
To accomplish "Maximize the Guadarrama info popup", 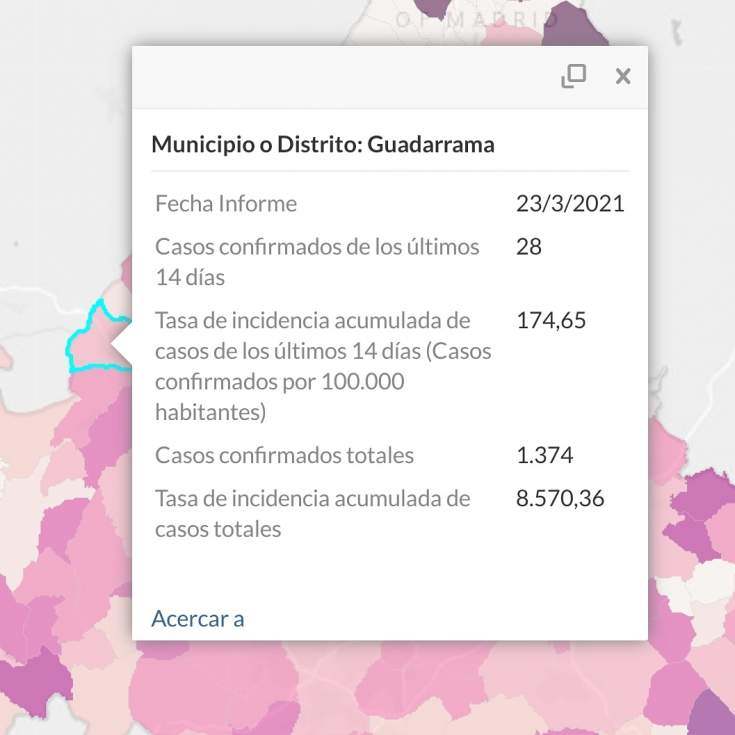I will tap(573, 76).
